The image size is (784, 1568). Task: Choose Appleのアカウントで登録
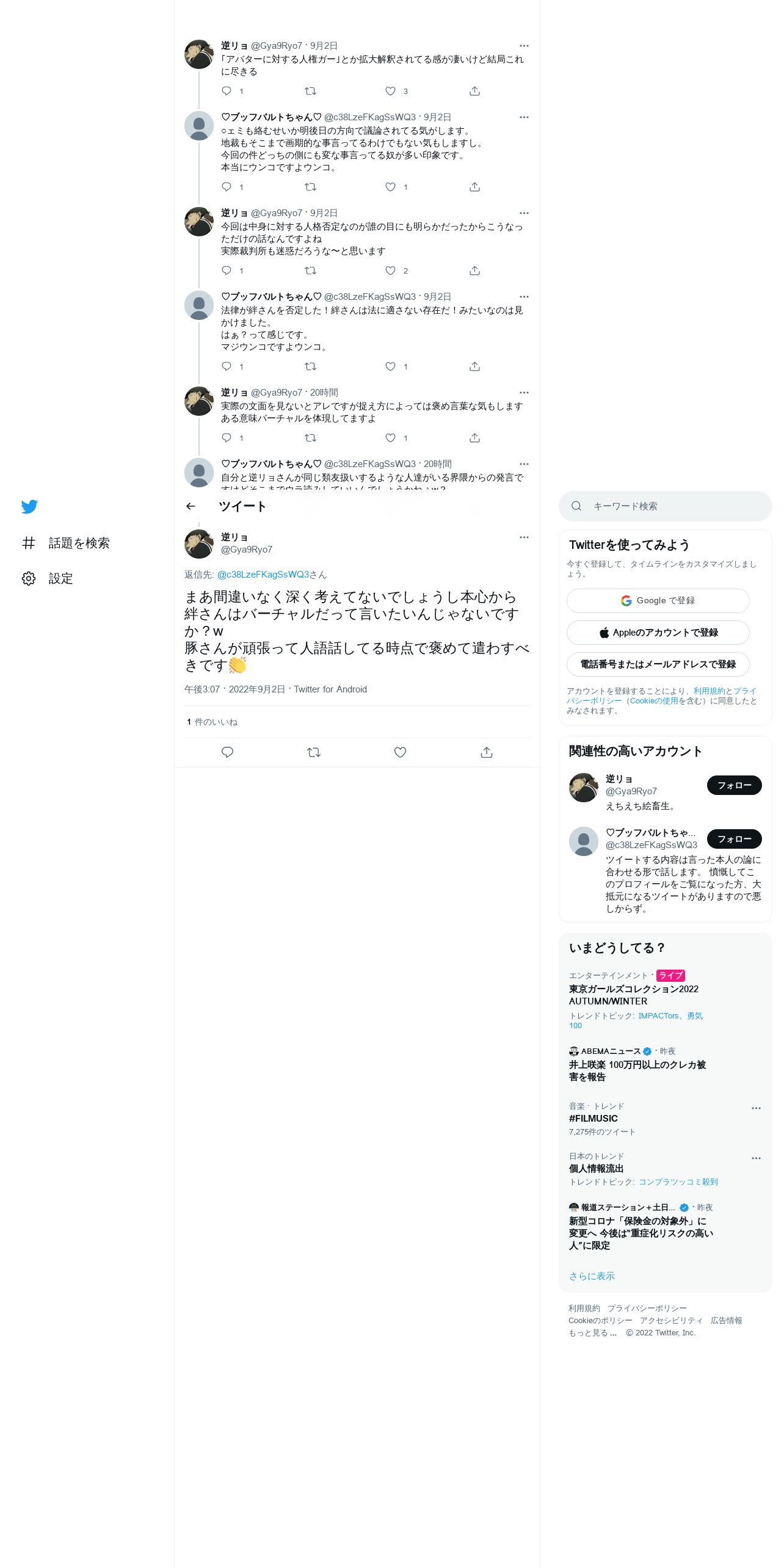point(658,633)
